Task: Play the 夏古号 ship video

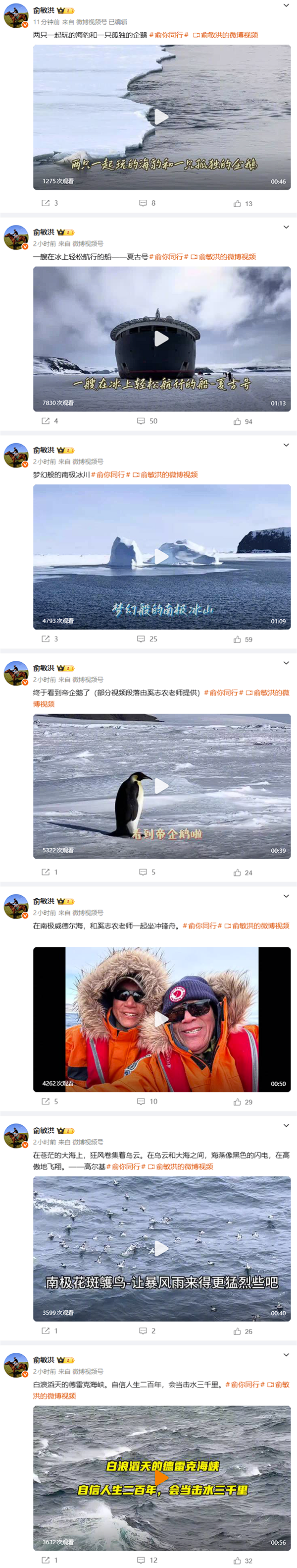Action: (x=161, y=339)
